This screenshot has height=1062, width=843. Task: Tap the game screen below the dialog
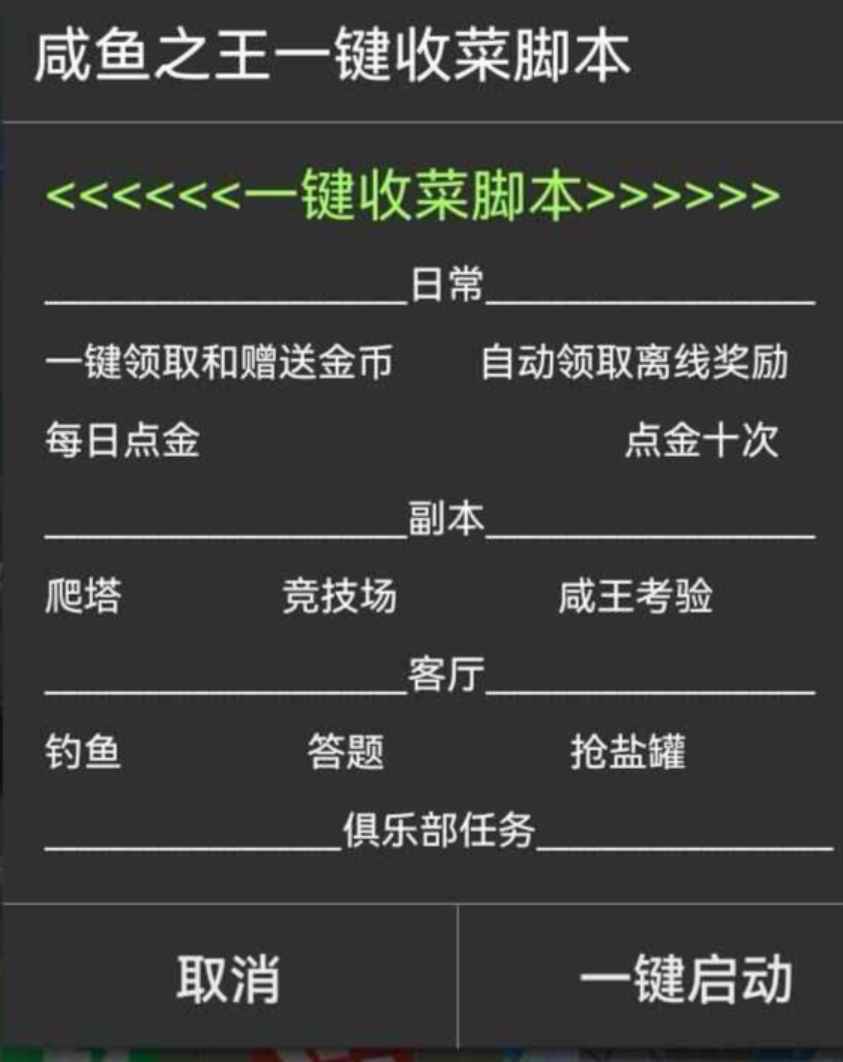click(x=421, y=1050)
